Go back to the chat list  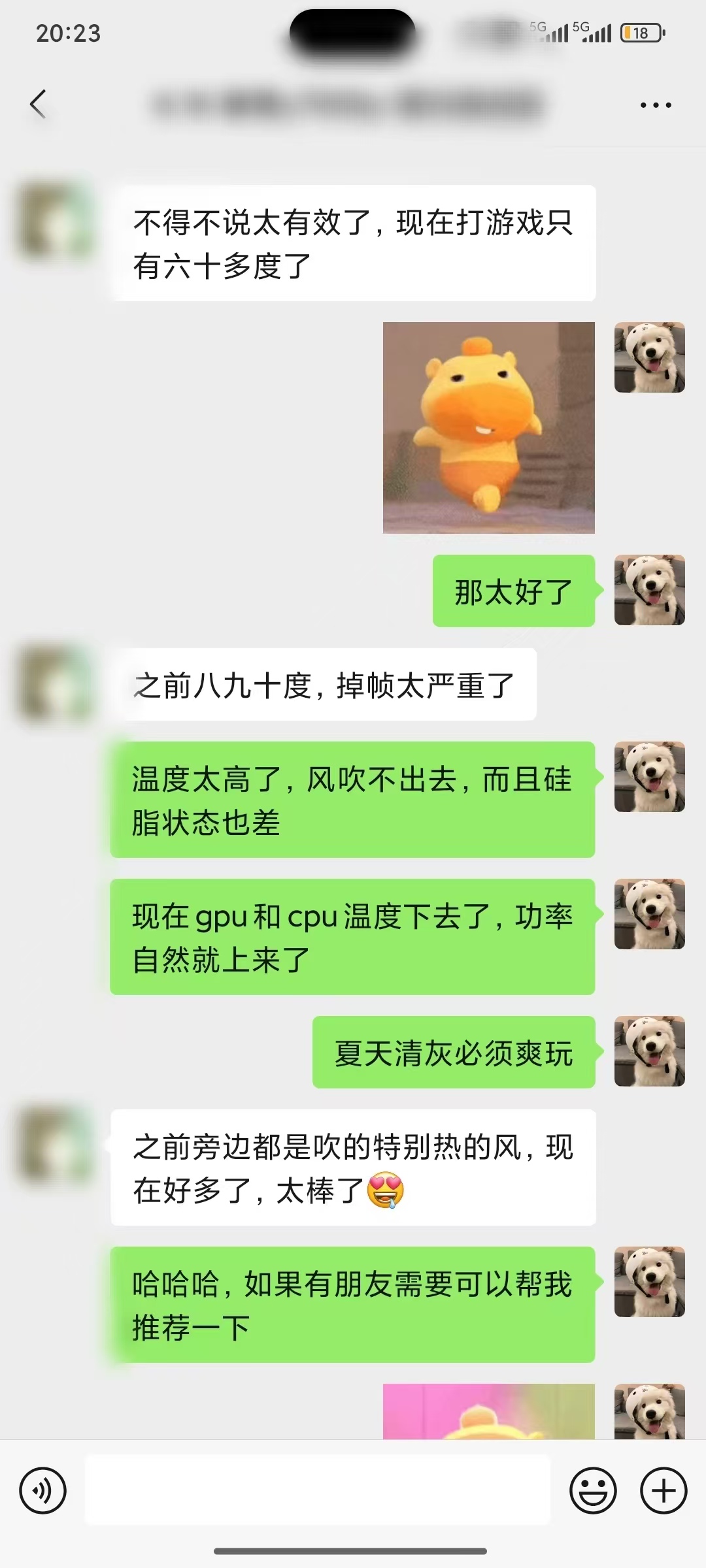point(39,104)
